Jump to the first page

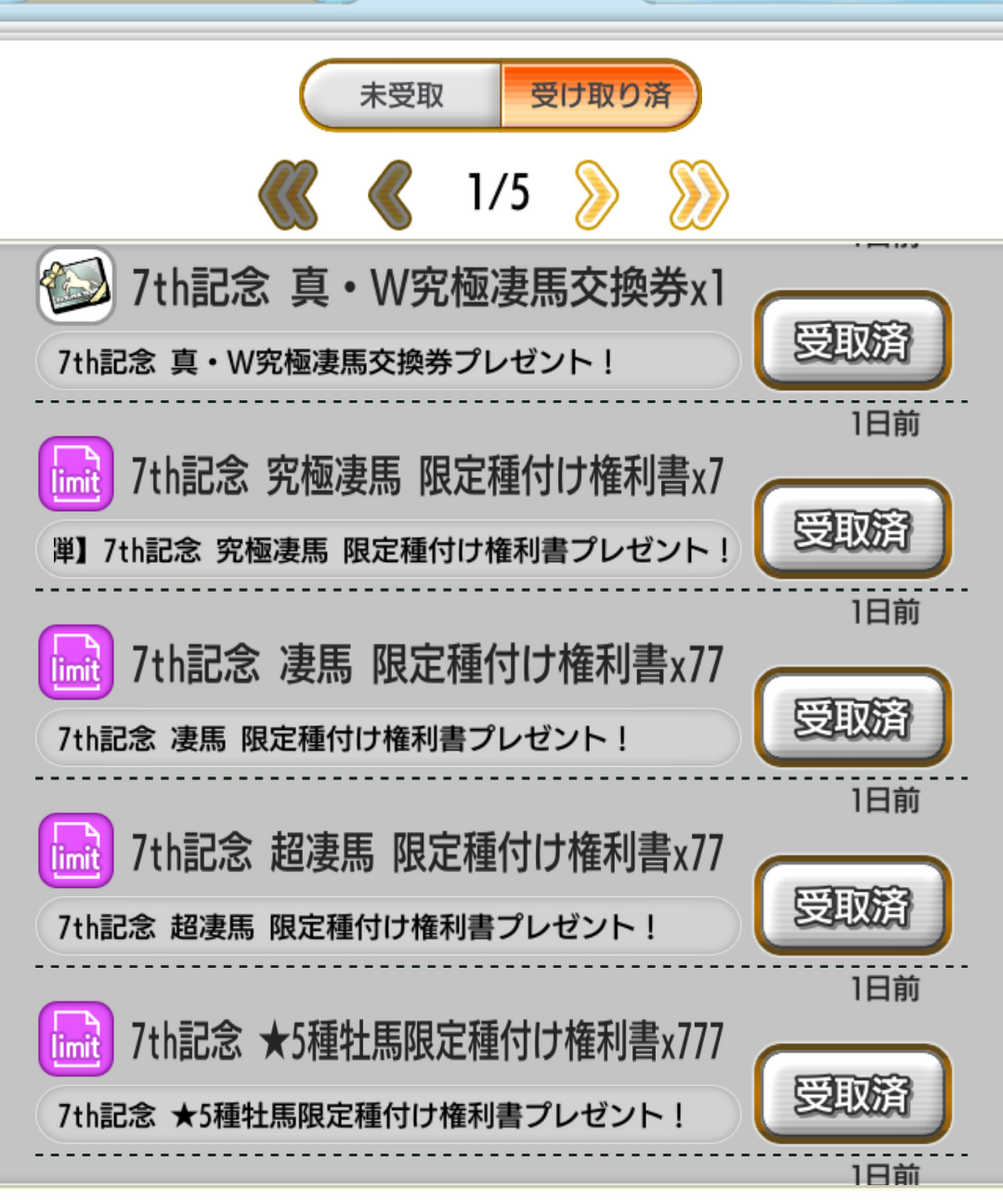click(289, 194)
